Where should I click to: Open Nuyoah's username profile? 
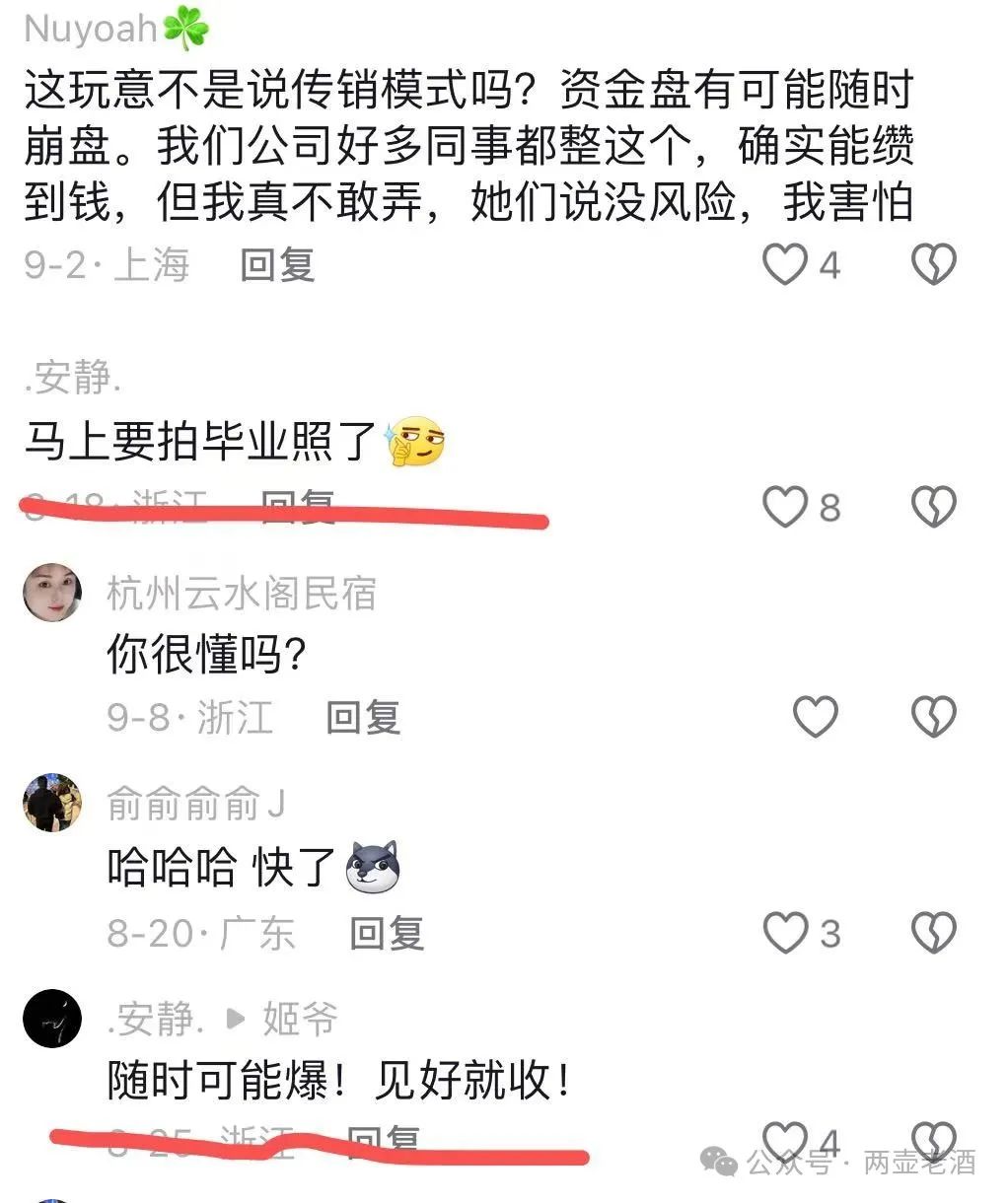pos(91,30)
